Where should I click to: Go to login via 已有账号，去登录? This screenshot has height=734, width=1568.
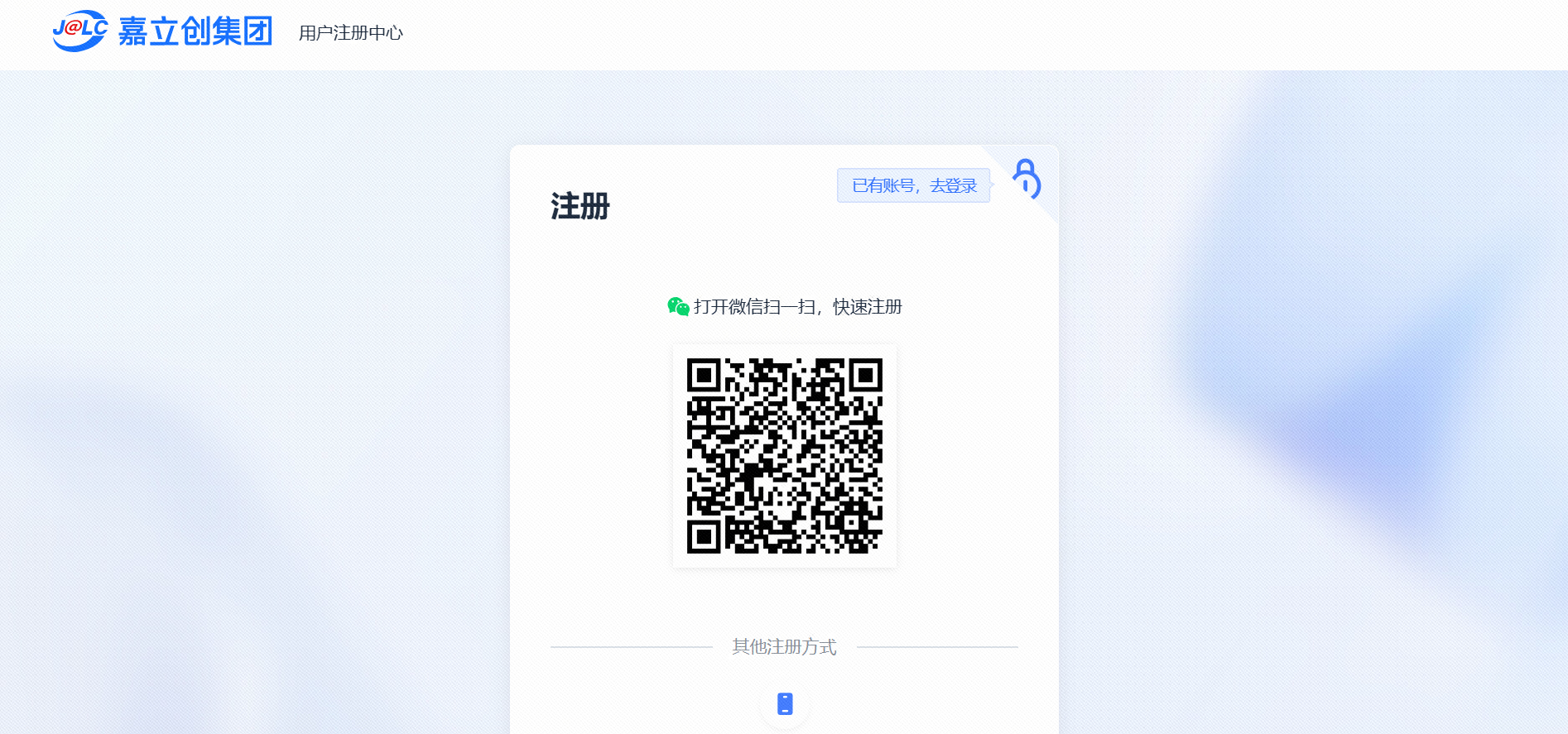point(914,185)
